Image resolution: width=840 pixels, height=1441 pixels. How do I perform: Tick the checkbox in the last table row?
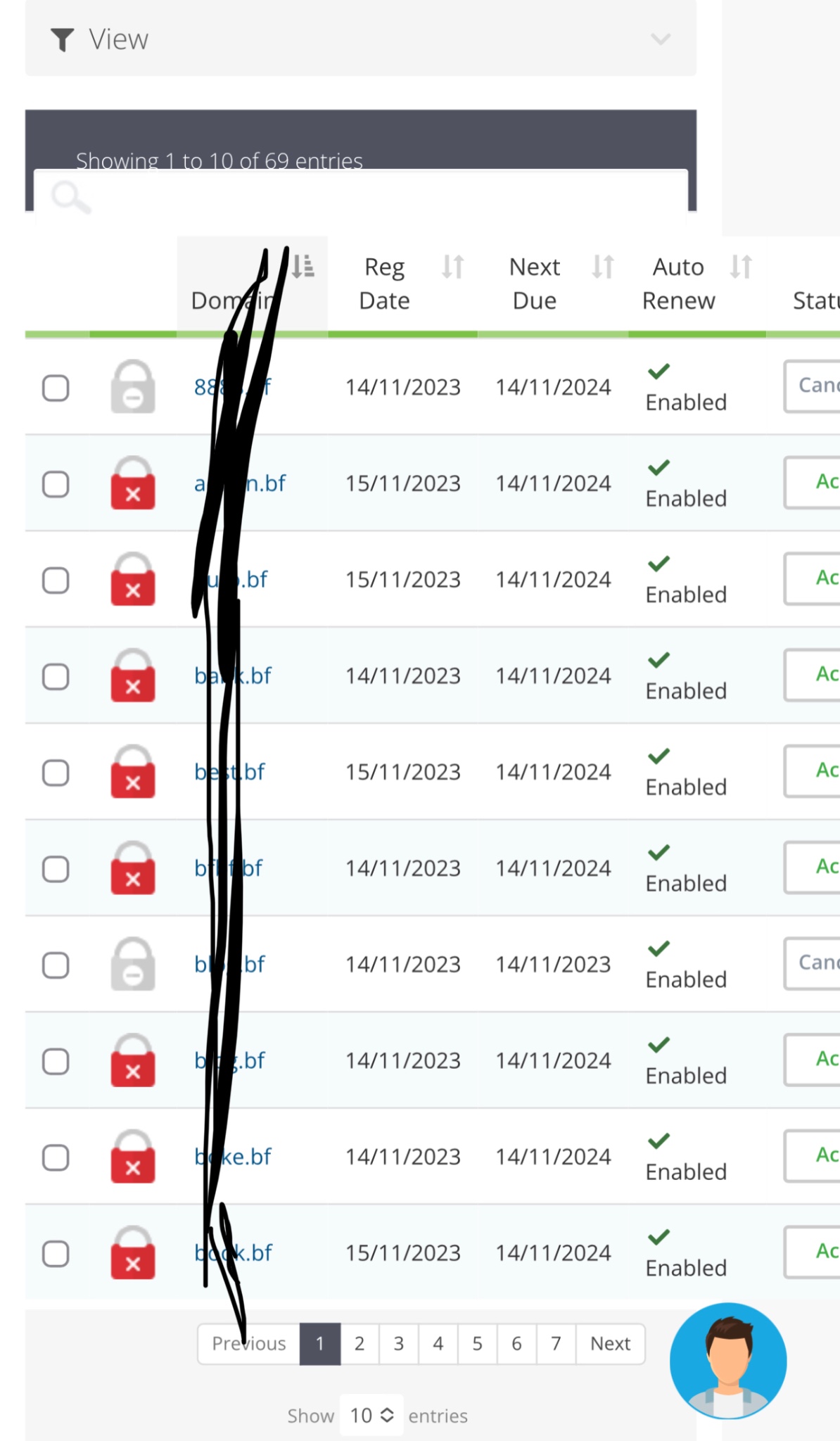[x=56, y=1254]
